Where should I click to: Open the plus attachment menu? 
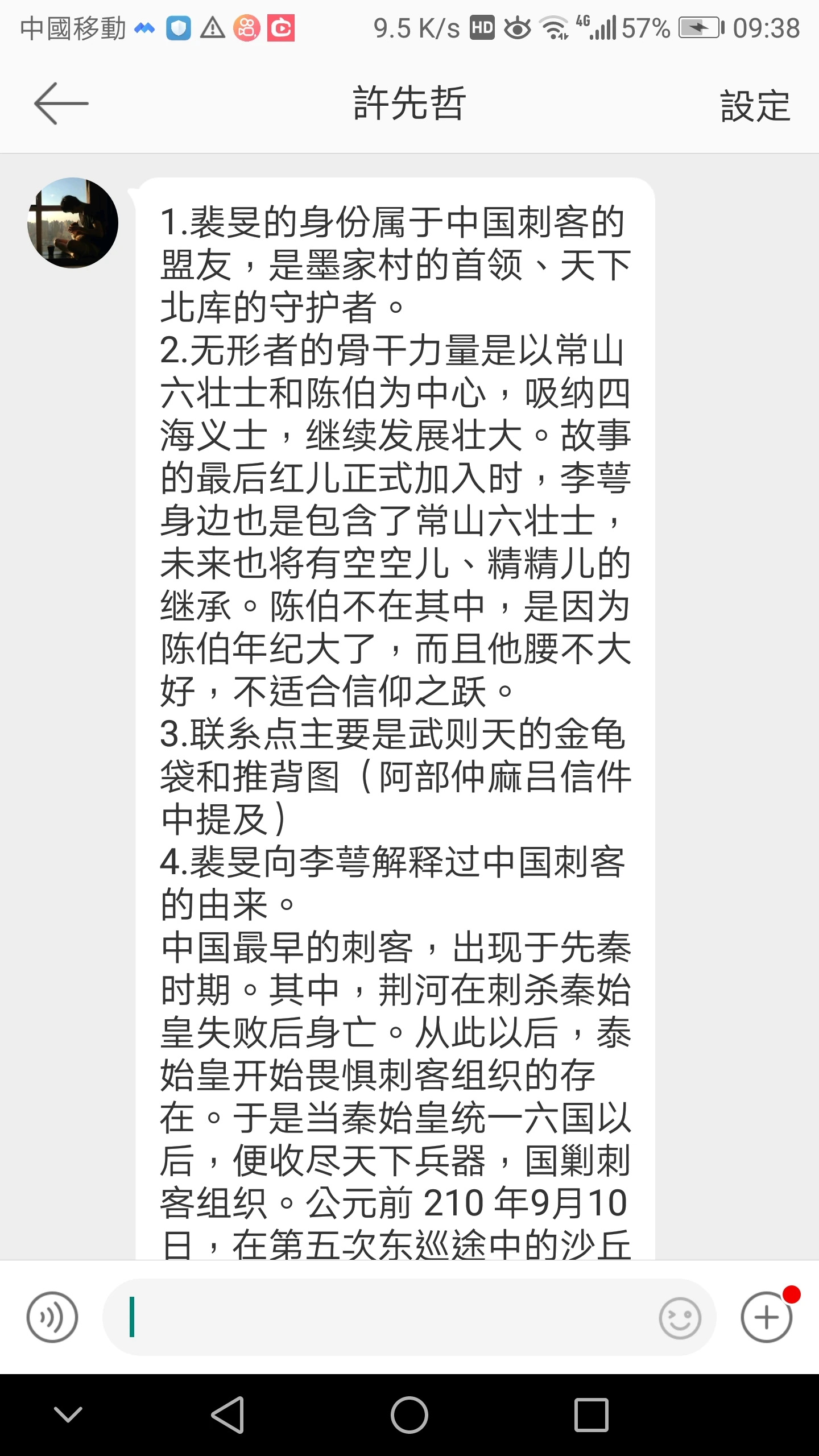[766, 1317]
